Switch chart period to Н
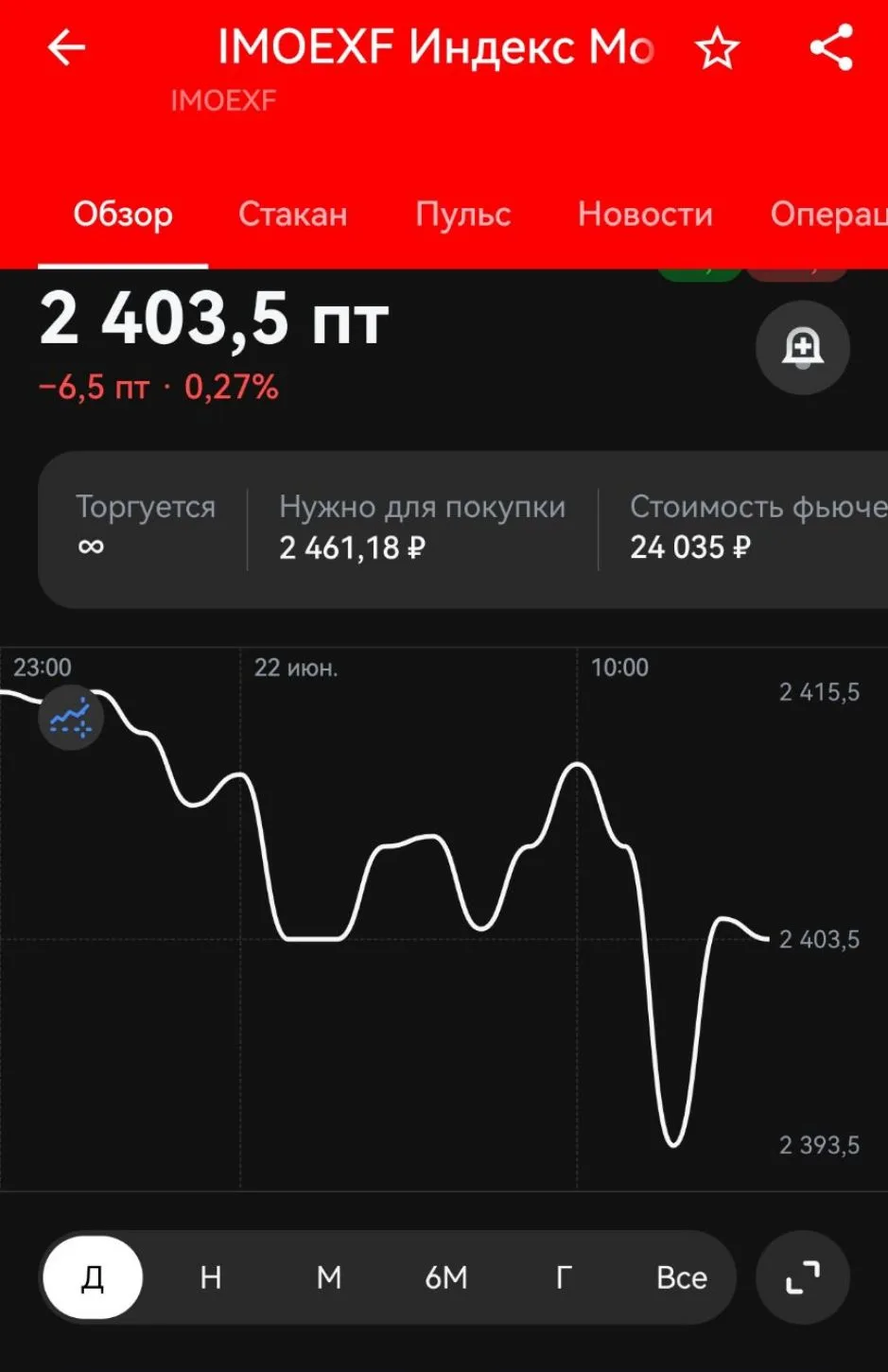This screenshot has width=888, height=1372. (x=210, y=1277)
